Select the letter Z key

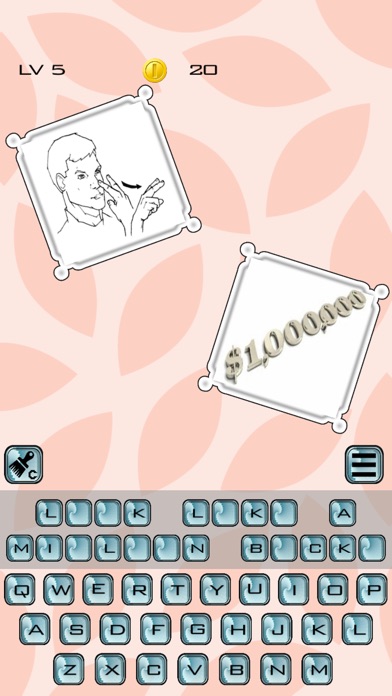69,669
